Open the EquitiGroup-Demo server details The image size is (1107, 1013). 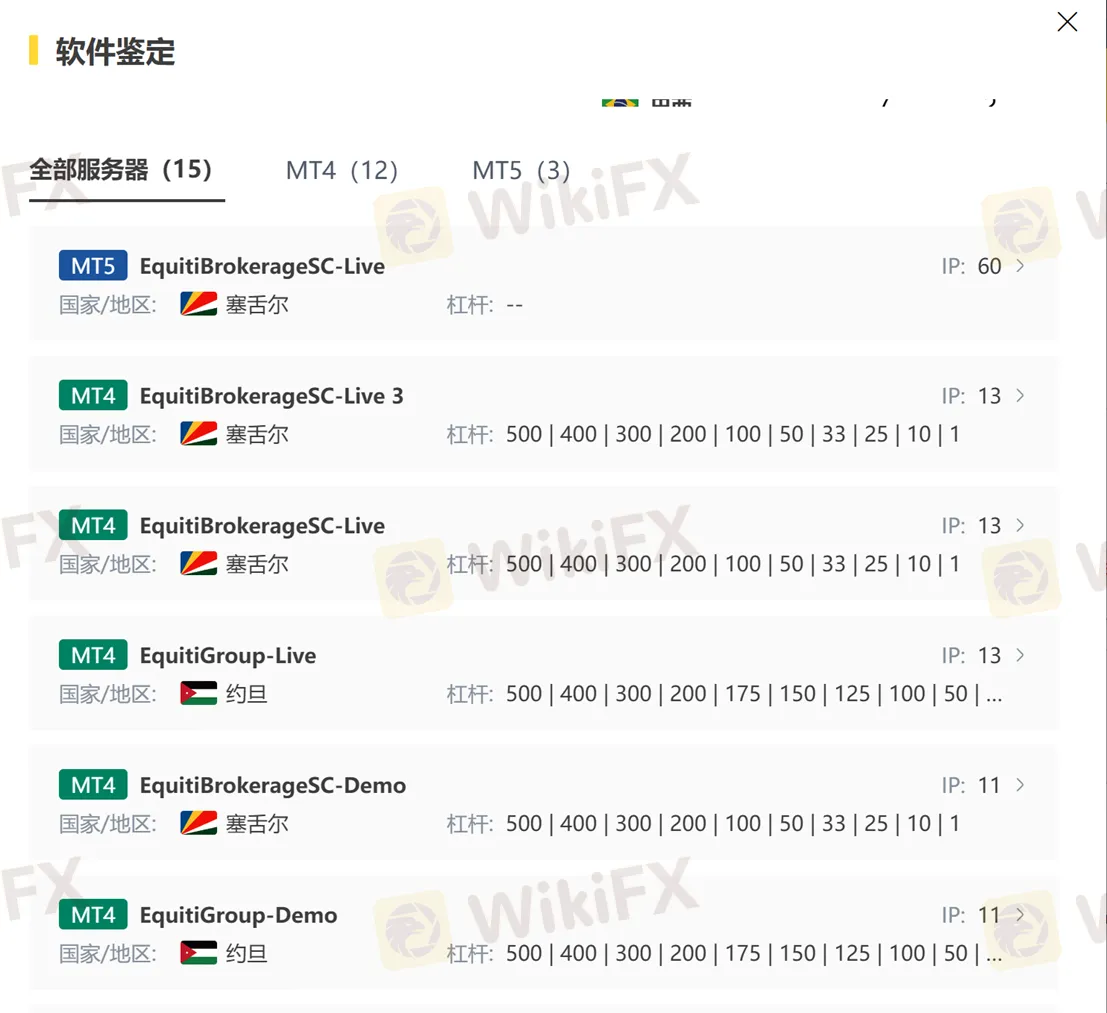click(x=543, y=934)
